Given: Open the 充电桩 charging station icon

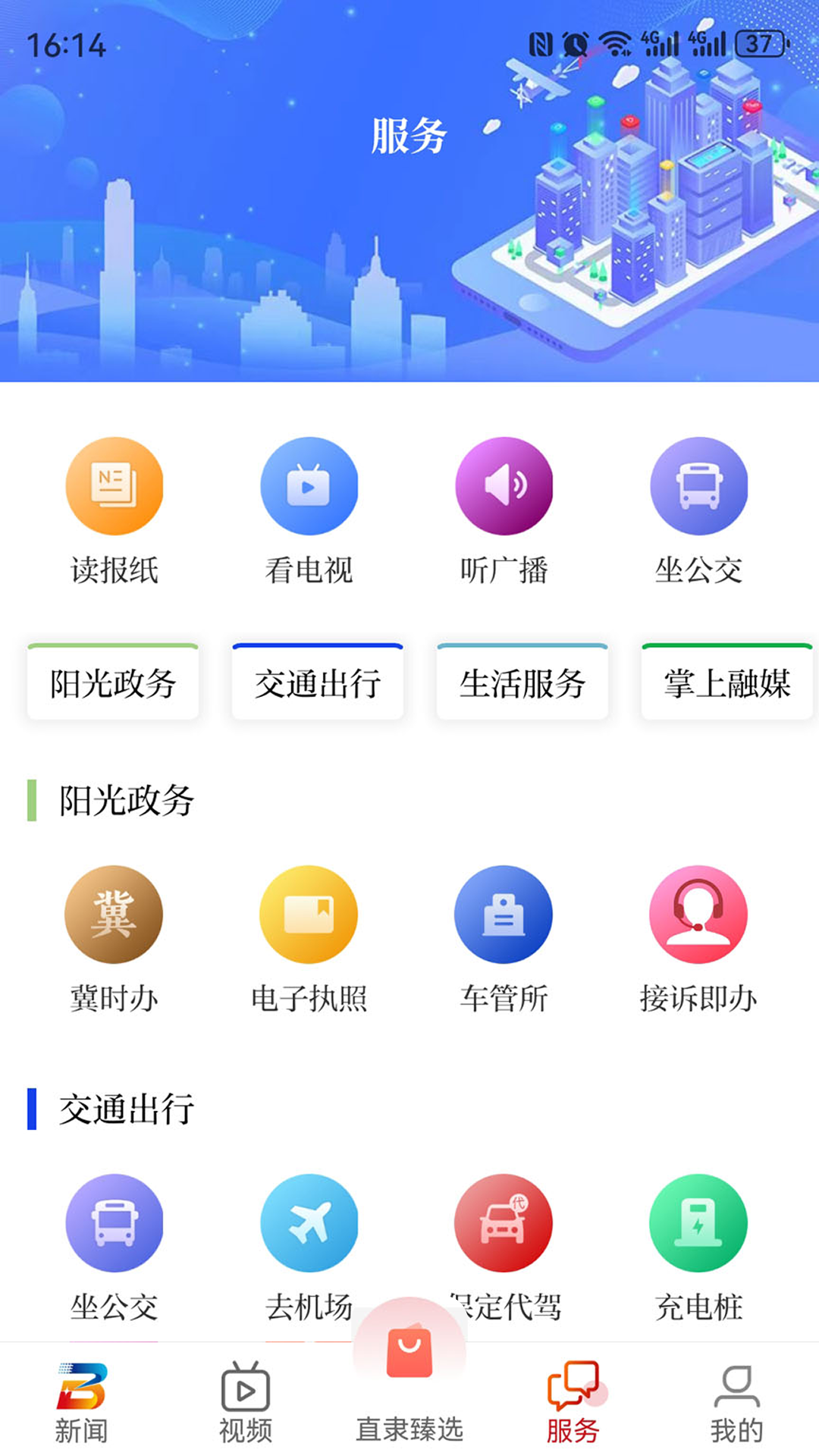Looking at the screenshot, I should pos(698,1221).
